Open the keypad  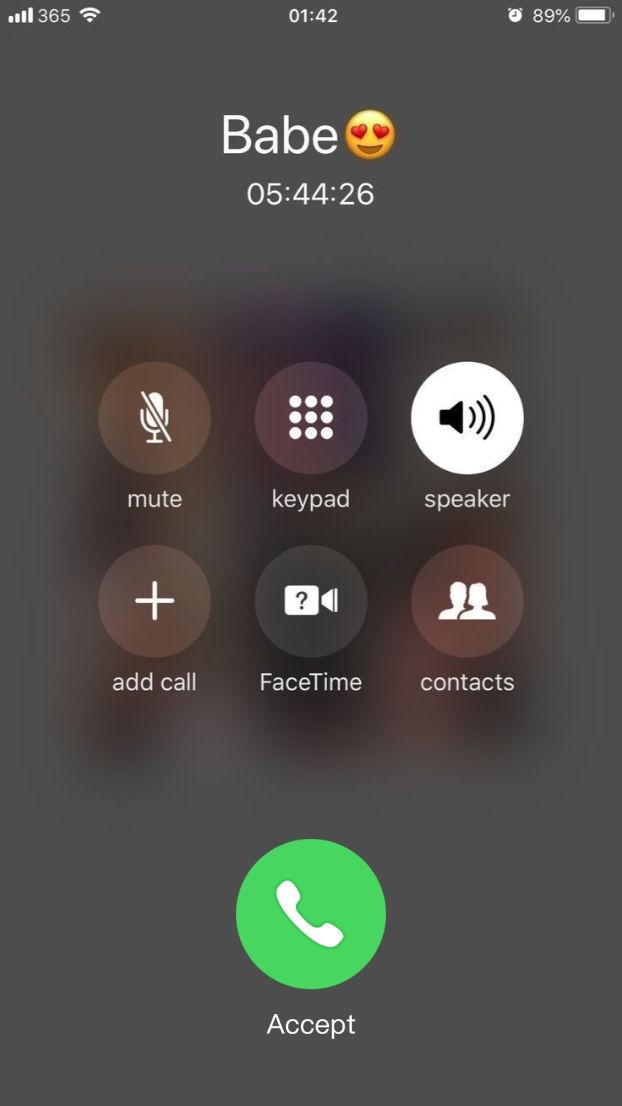coord(311,418)
